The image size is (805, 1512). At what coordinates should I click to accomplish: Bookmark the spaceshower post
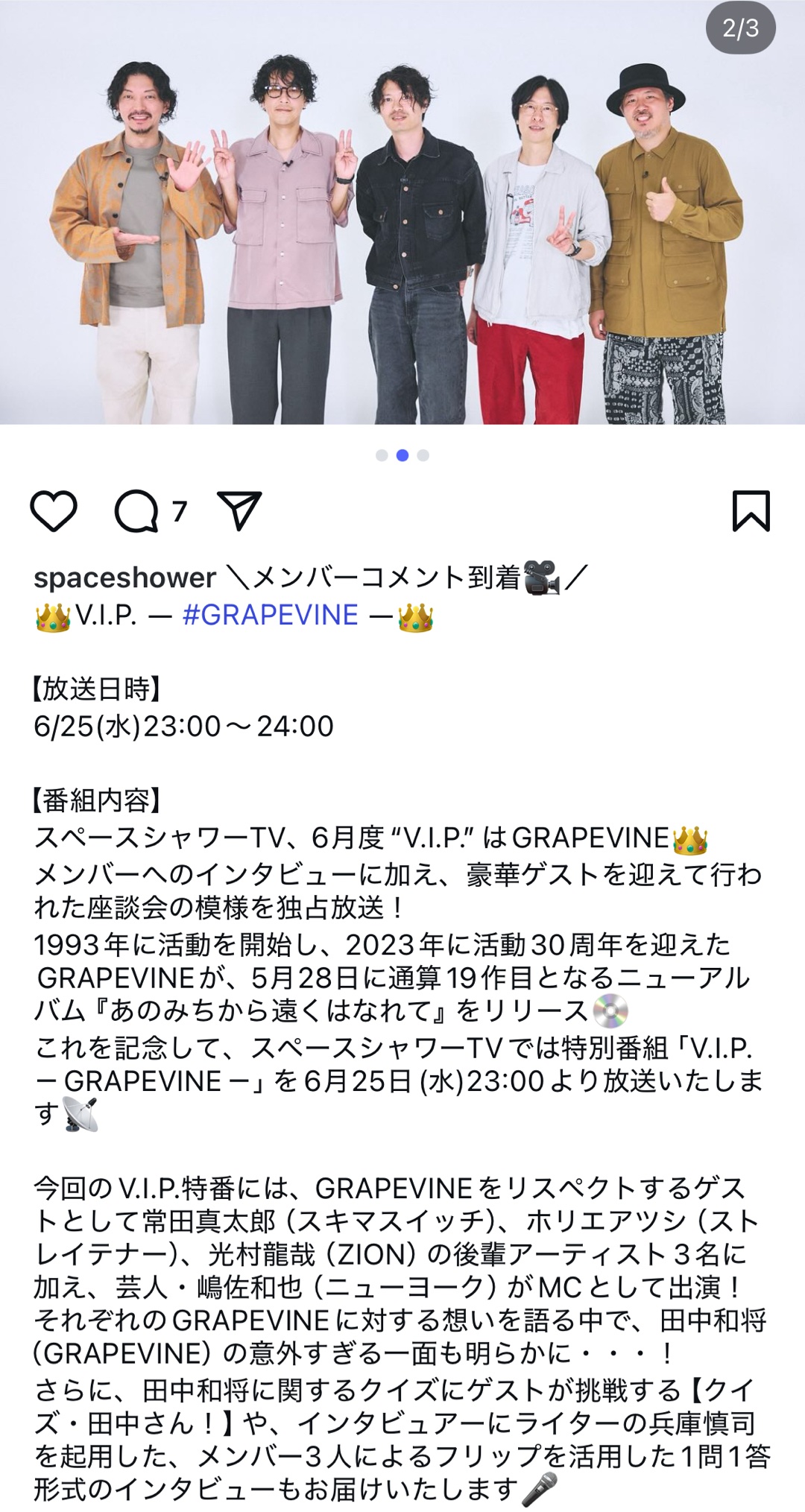point(750,511)
